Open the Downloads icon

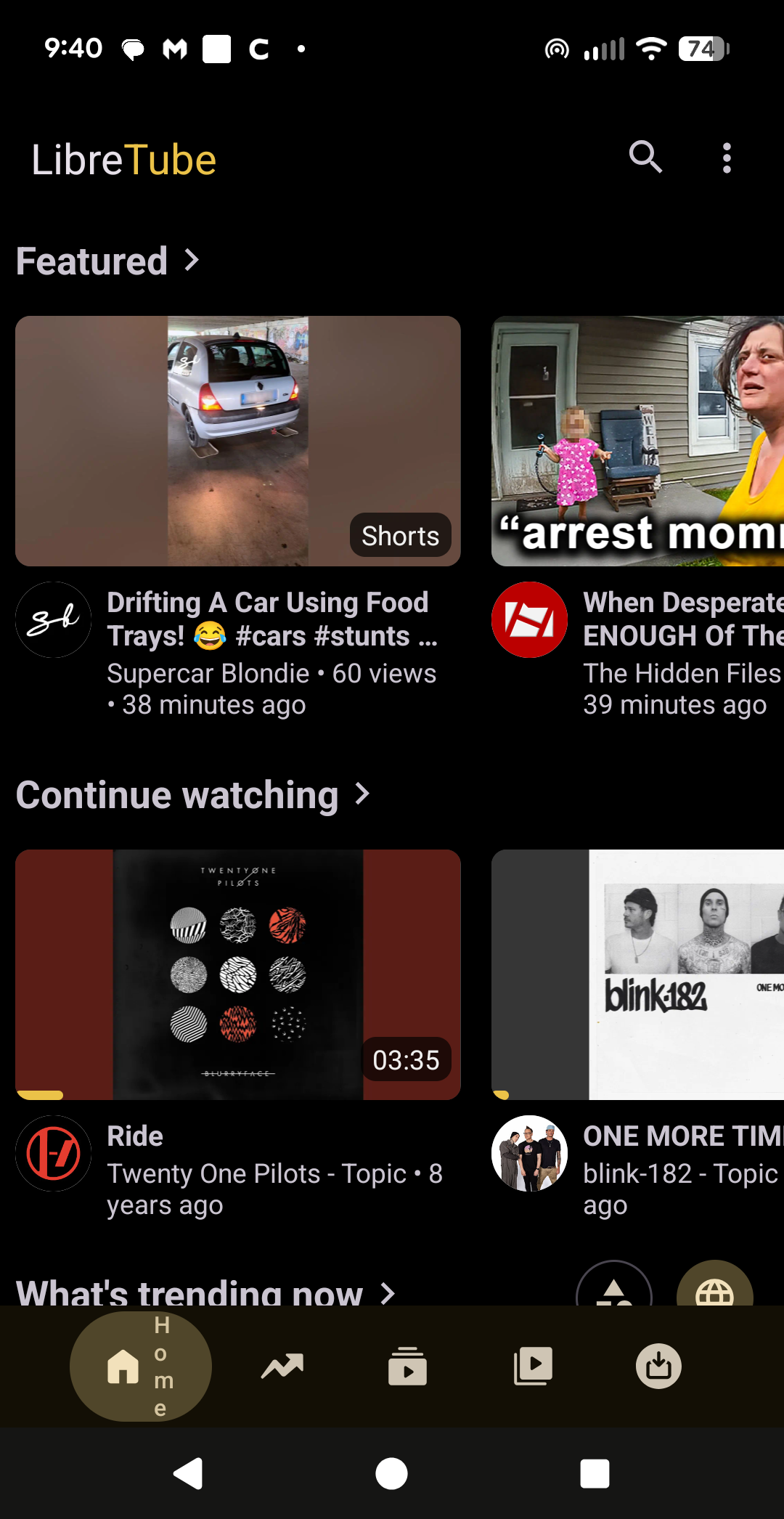[659, 1366]
